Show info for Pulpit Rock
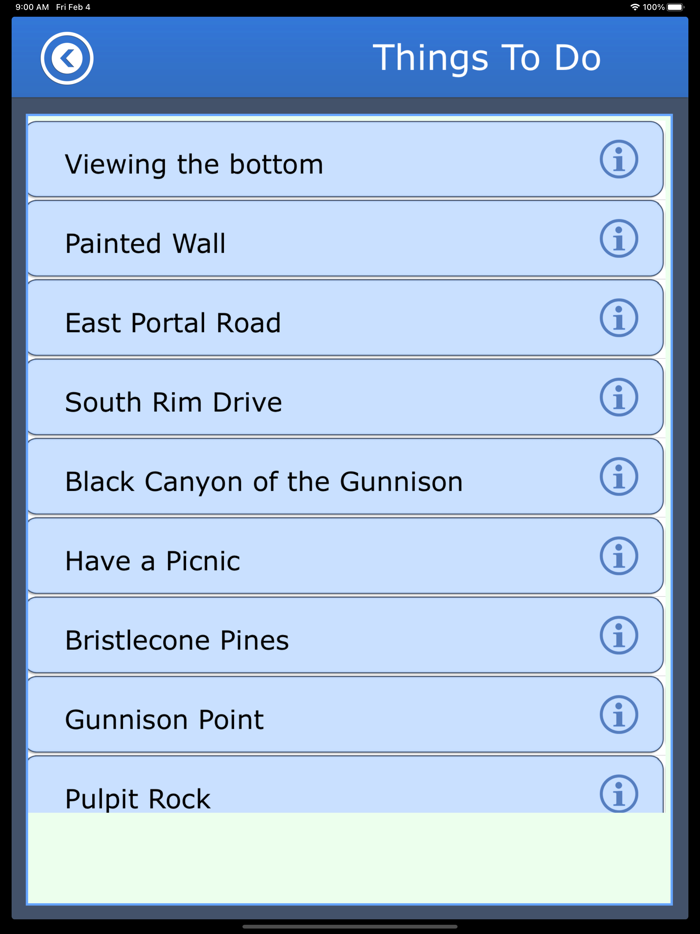The height and width of the screenshot is (934, 700). pos(618,793)
